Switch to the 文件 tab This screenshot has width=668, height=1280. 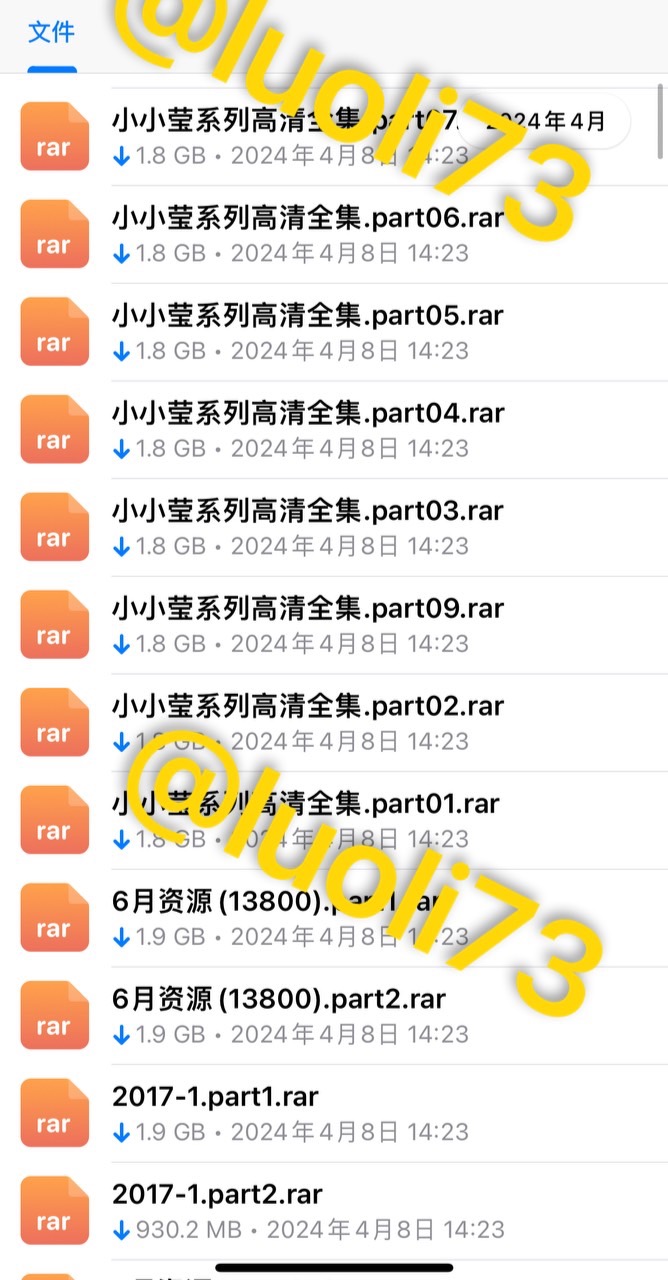pos(51,32)
